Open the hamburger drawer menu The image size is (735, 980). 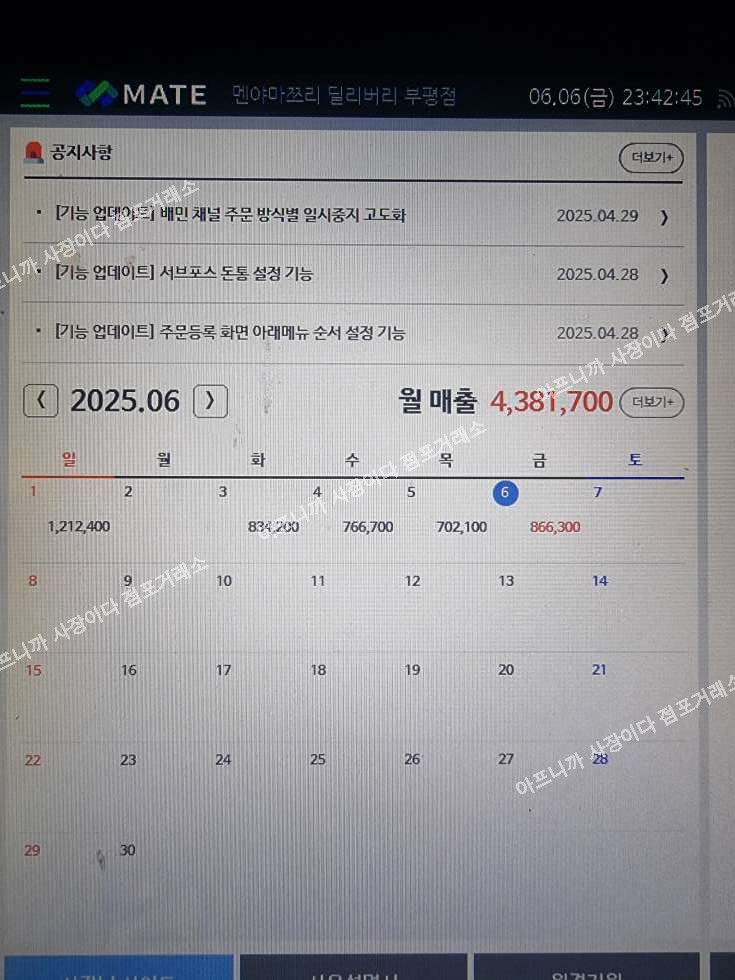[x=35, y=96]
